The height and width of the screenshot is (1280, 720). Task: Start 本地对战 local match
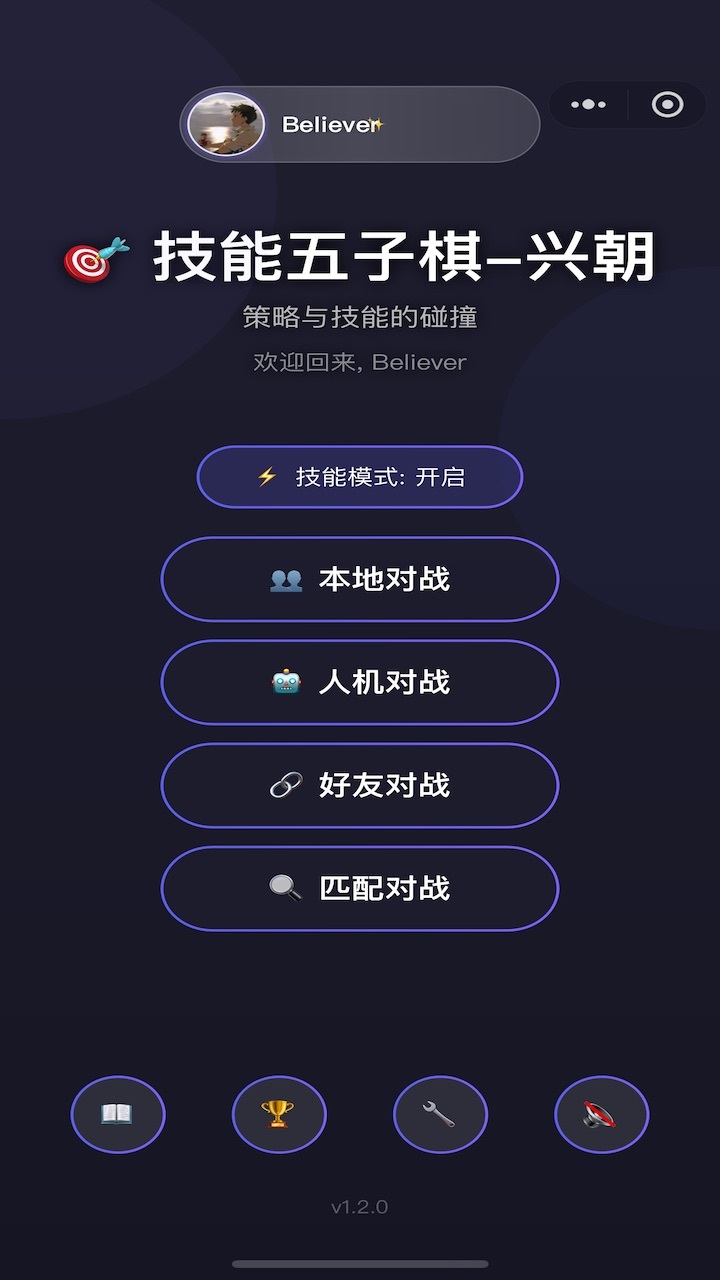tap(360, 579)
